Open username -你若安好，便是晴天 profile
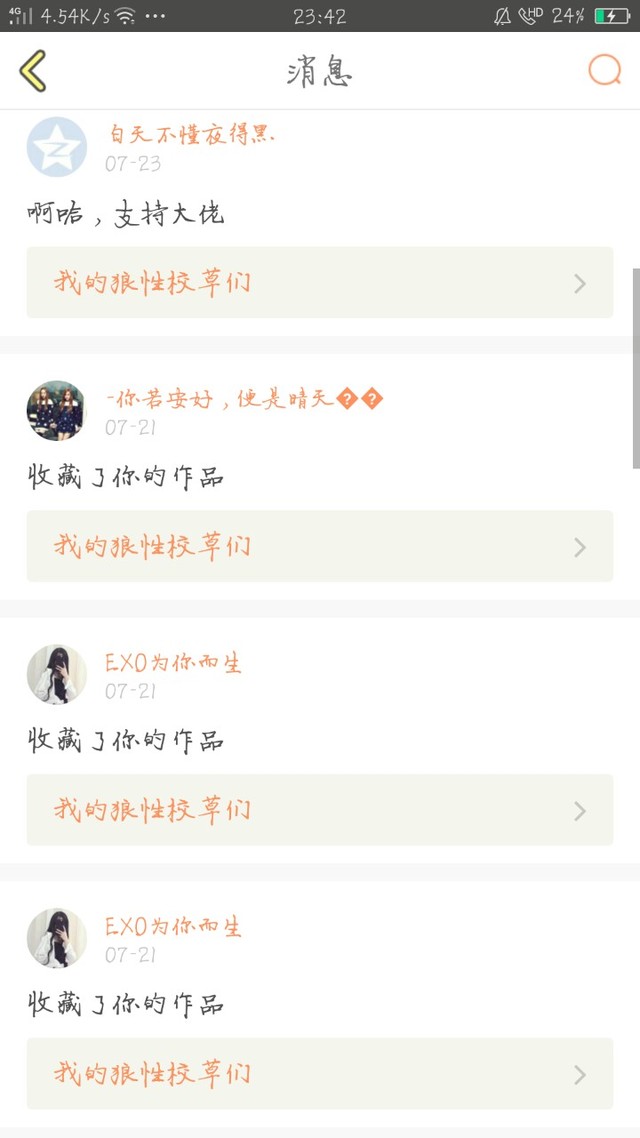The image size is (640, 1138). pyautogui.click(x=243, y=399)
